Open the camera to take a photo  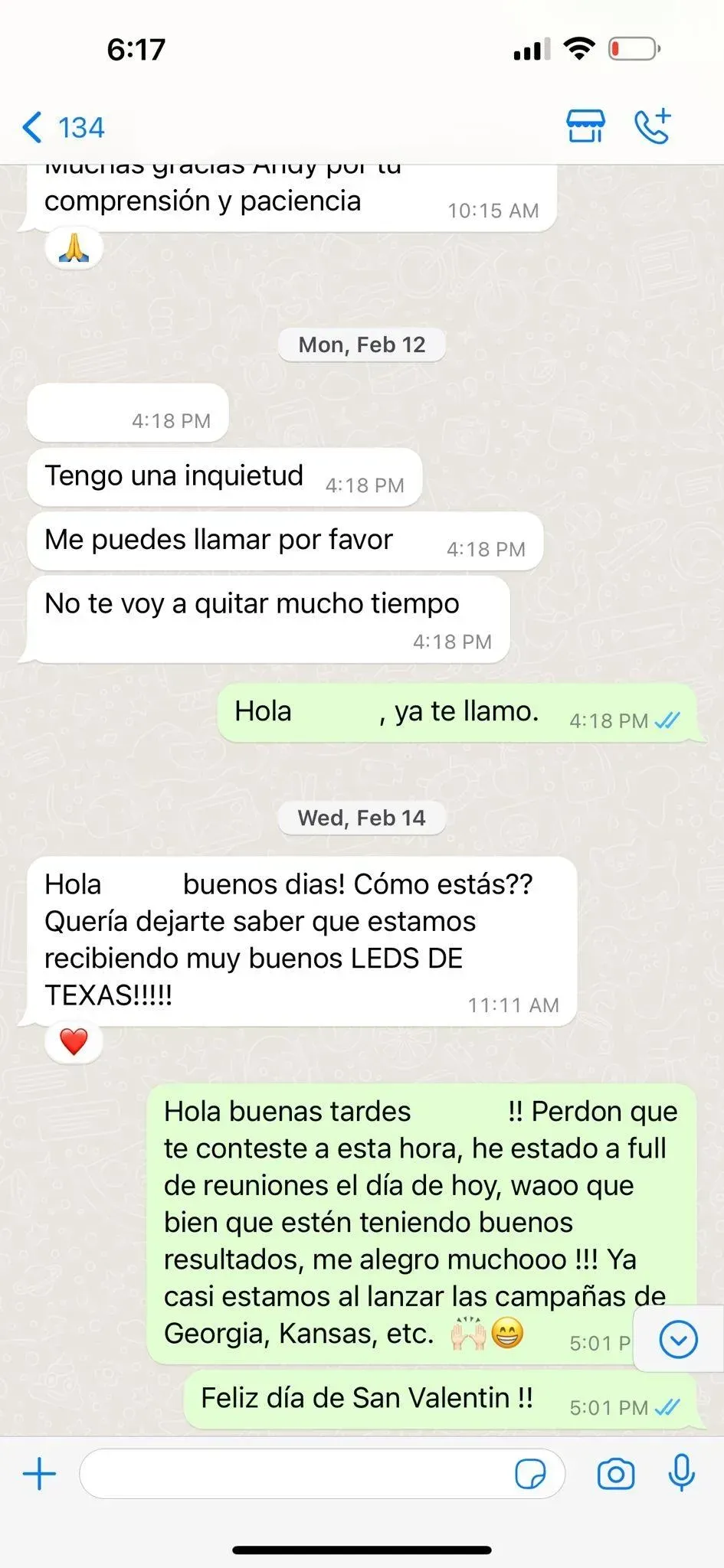pyautogui.click(x=616, y=1474)
